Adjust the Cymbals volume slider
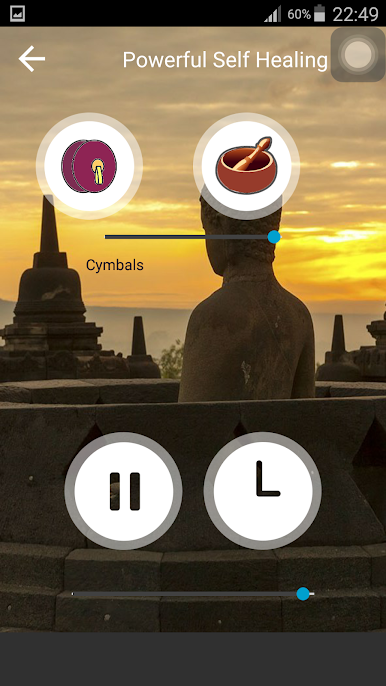The height and width of the screenshot is (686, 386). click(193, 237)
